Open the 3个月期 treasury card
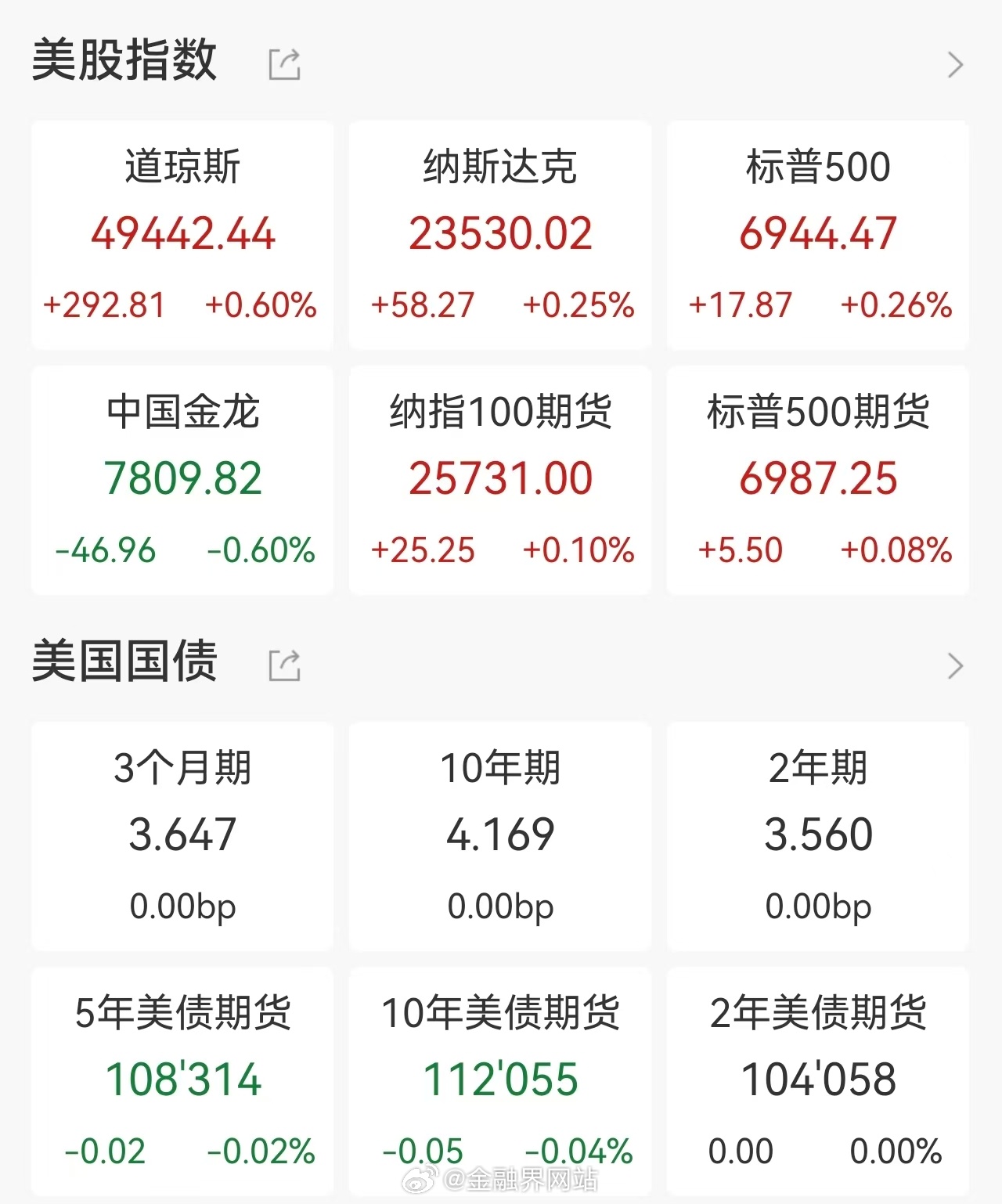 (182, 836)
